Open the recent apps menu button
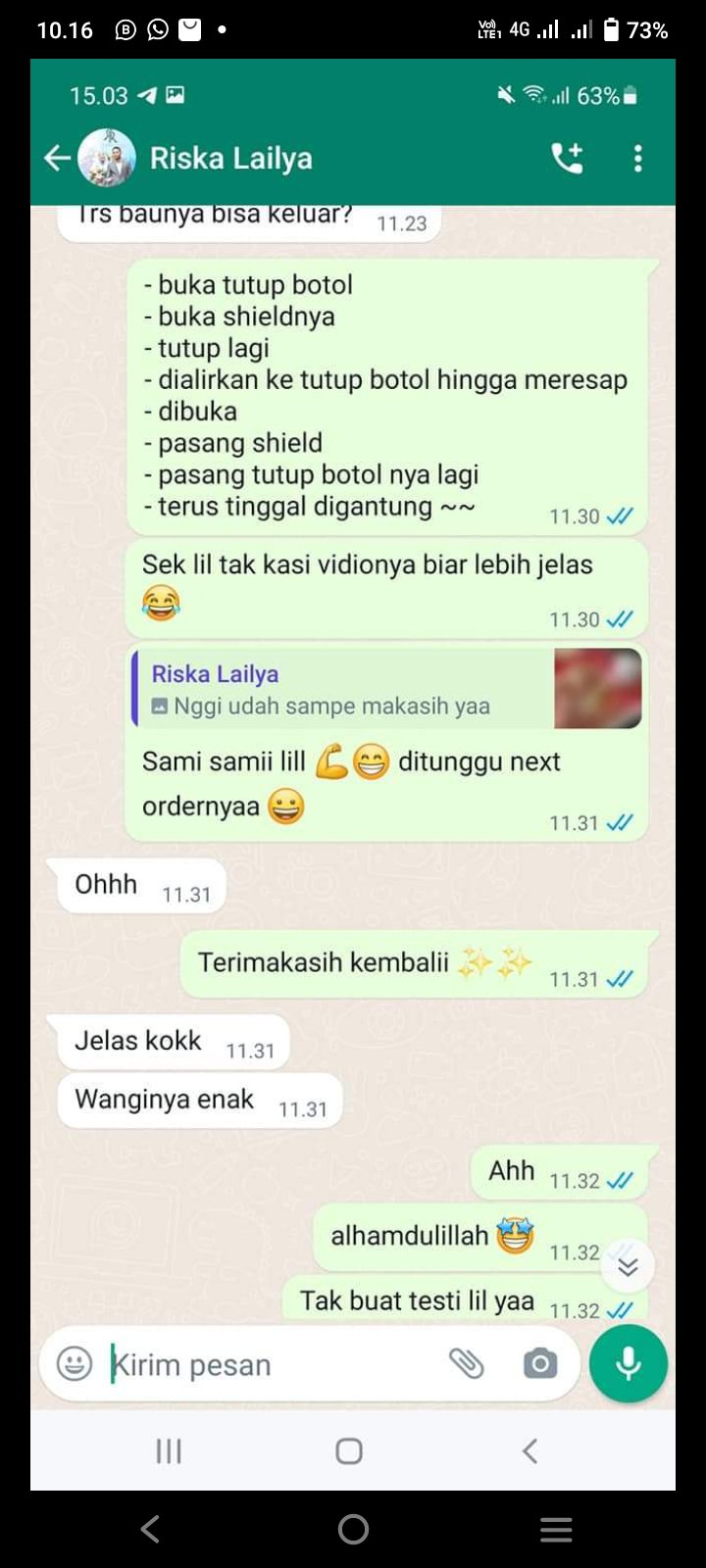Viewport: 706px width, 1568px height. click(x=556, y=1529)
